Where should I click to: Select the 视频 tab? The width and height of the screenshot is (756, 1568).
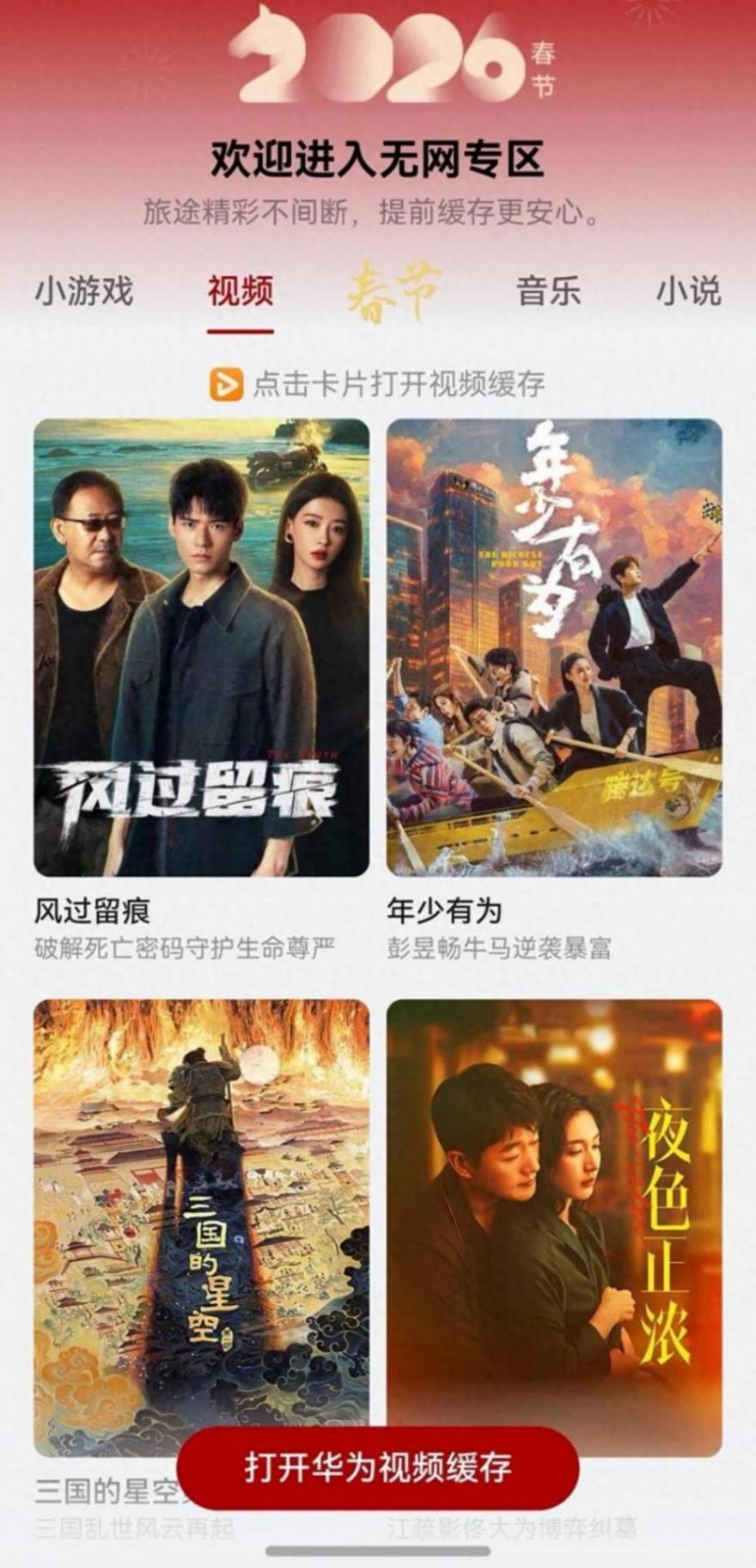(x=241, y=291)
